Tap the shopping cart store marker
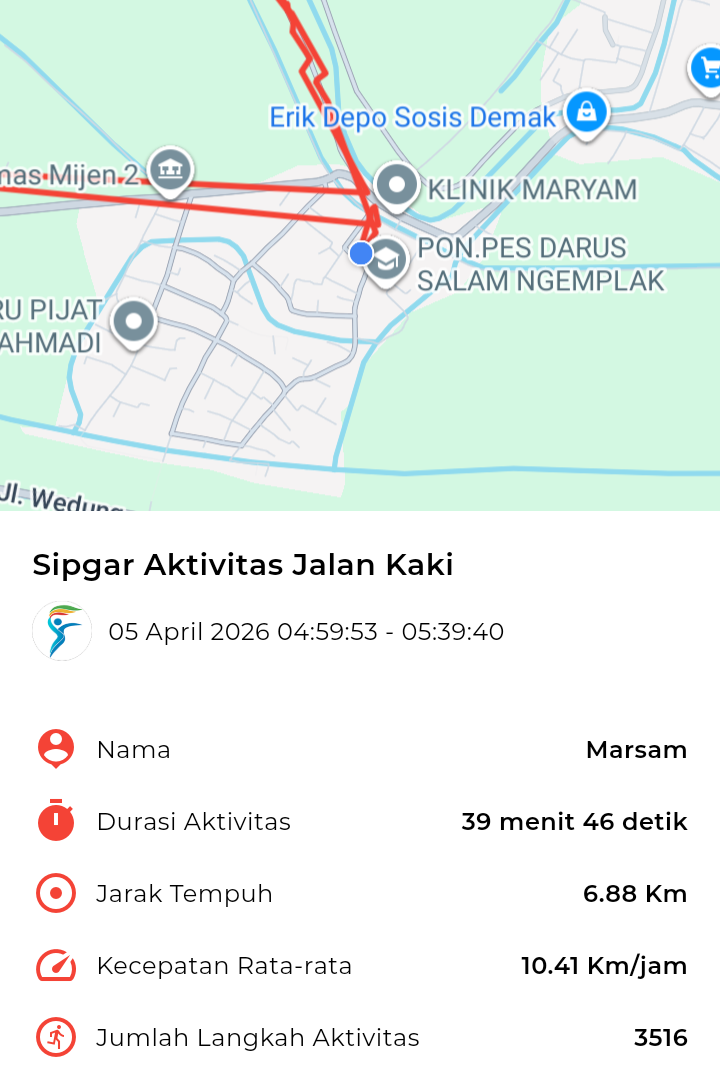The image size is (720, 1084). click(707, 70)
